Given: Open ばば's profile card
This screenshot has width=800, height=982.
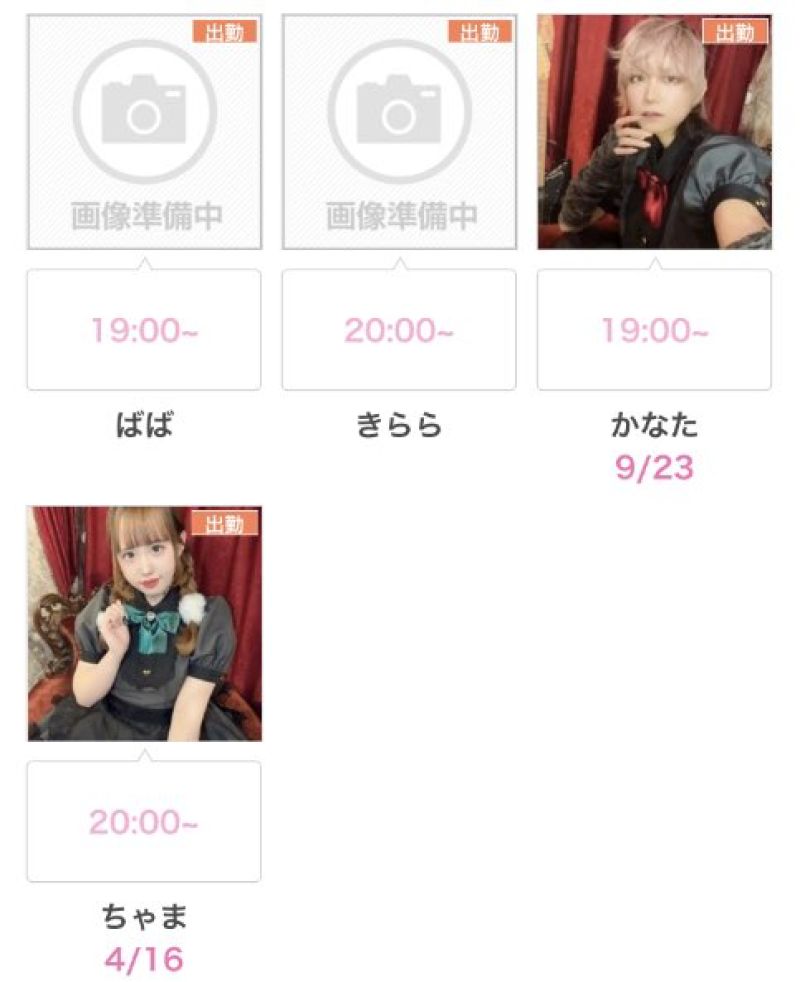Looking at the screenshot, I should point(144,132).
